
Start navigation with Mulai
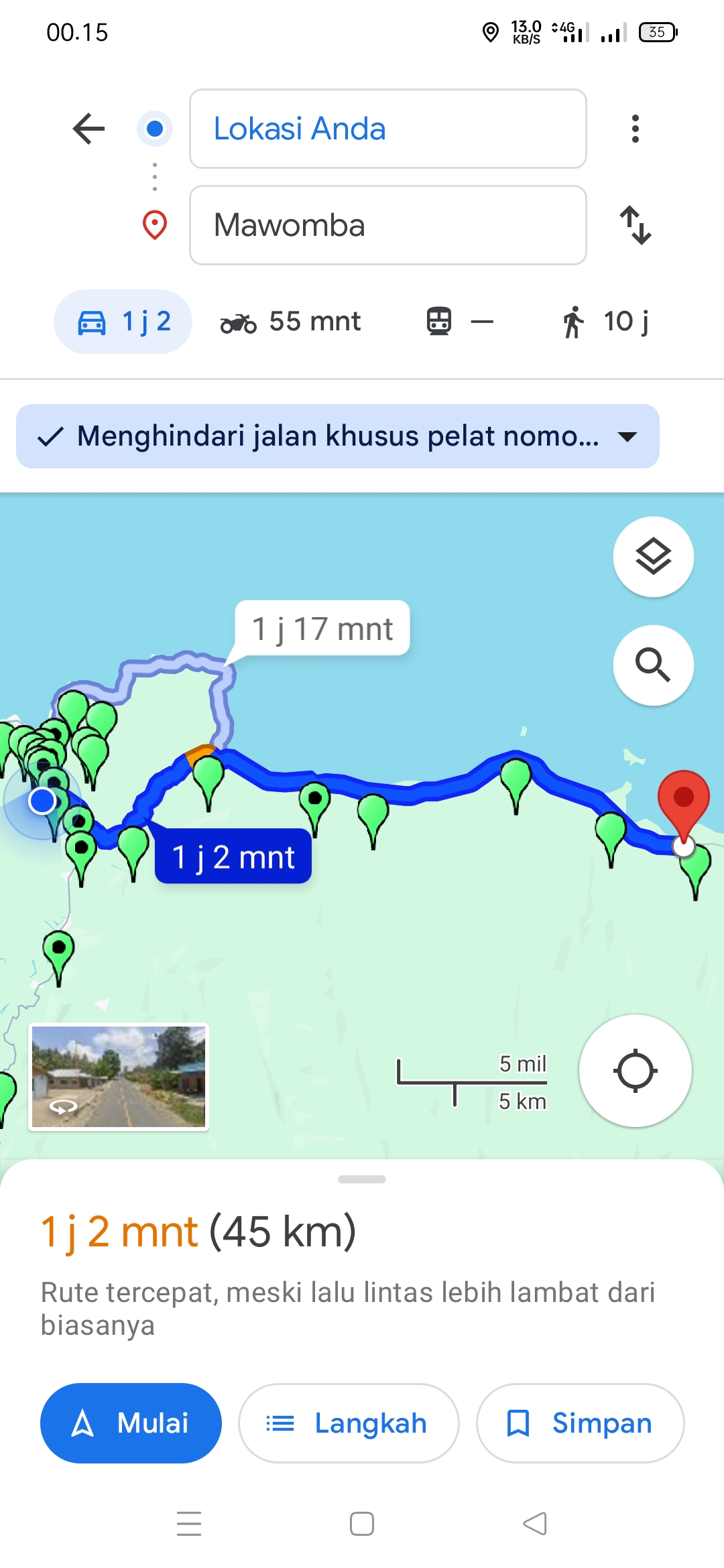click(131, 1423)
